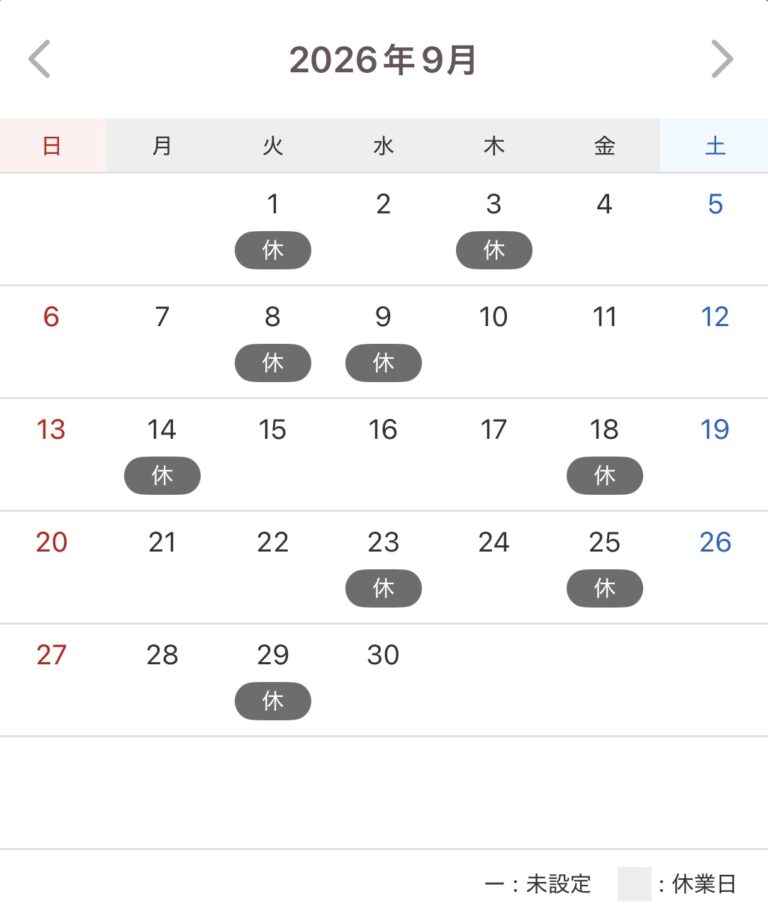This screenshot has width=768, height=911.
Task: Tap the 29th marked 休
Action: (x=273, y=680)
